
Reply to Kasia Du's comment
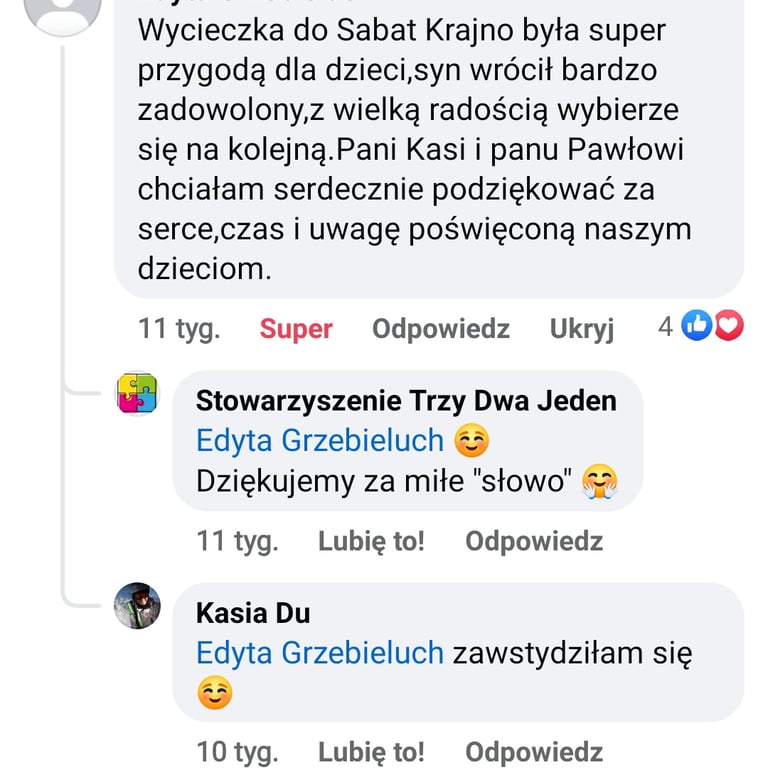(534, 752)
